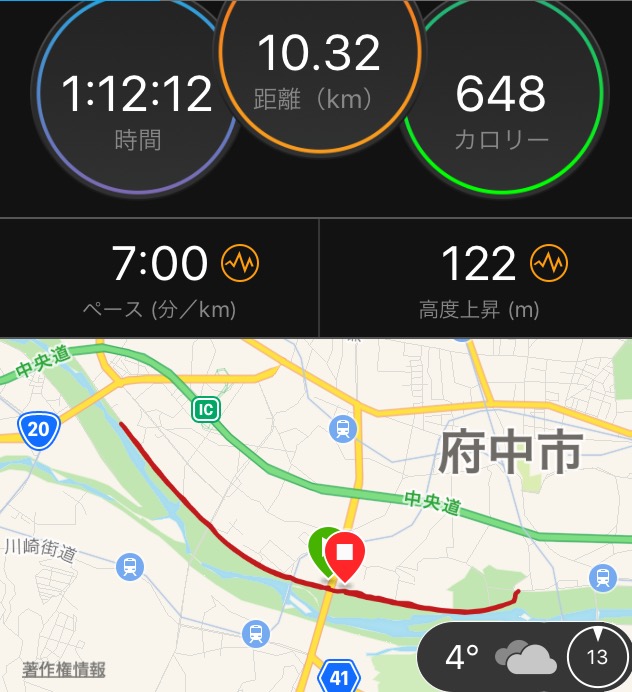Open the elevation gain chart icon beside 122
The width and height of the screenshot is (632, 692).
click(x=549, y=264)
